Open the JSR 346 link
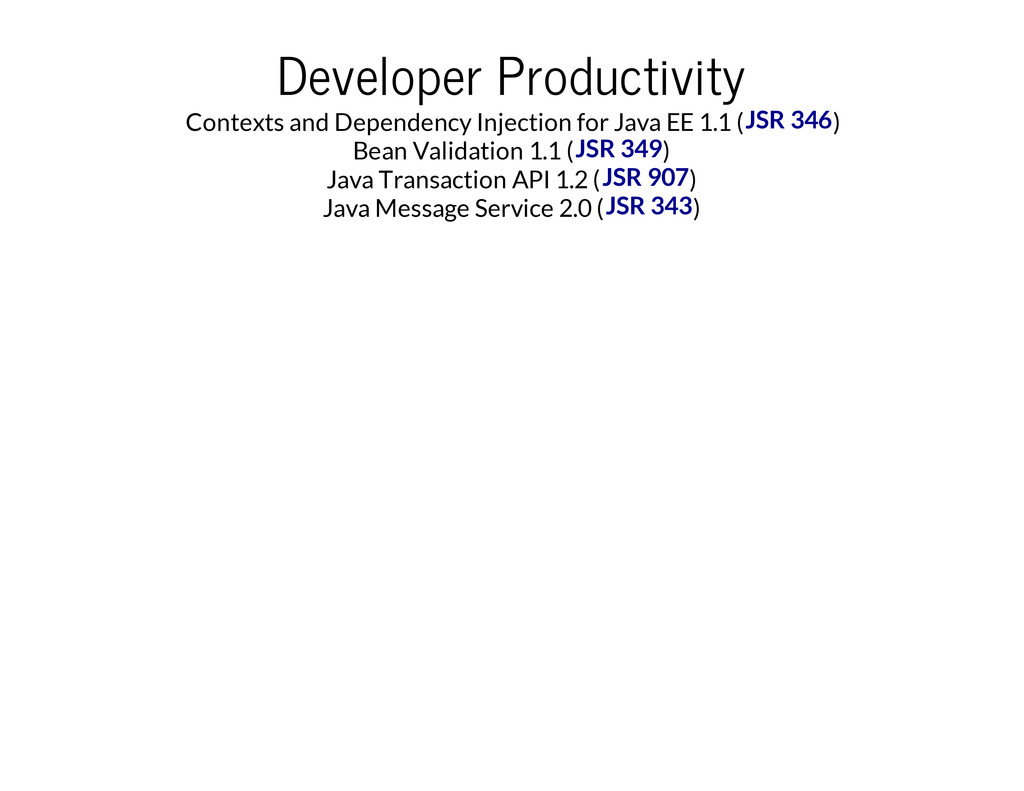This screenshot has height=791, width=1024. coord(788,121)
